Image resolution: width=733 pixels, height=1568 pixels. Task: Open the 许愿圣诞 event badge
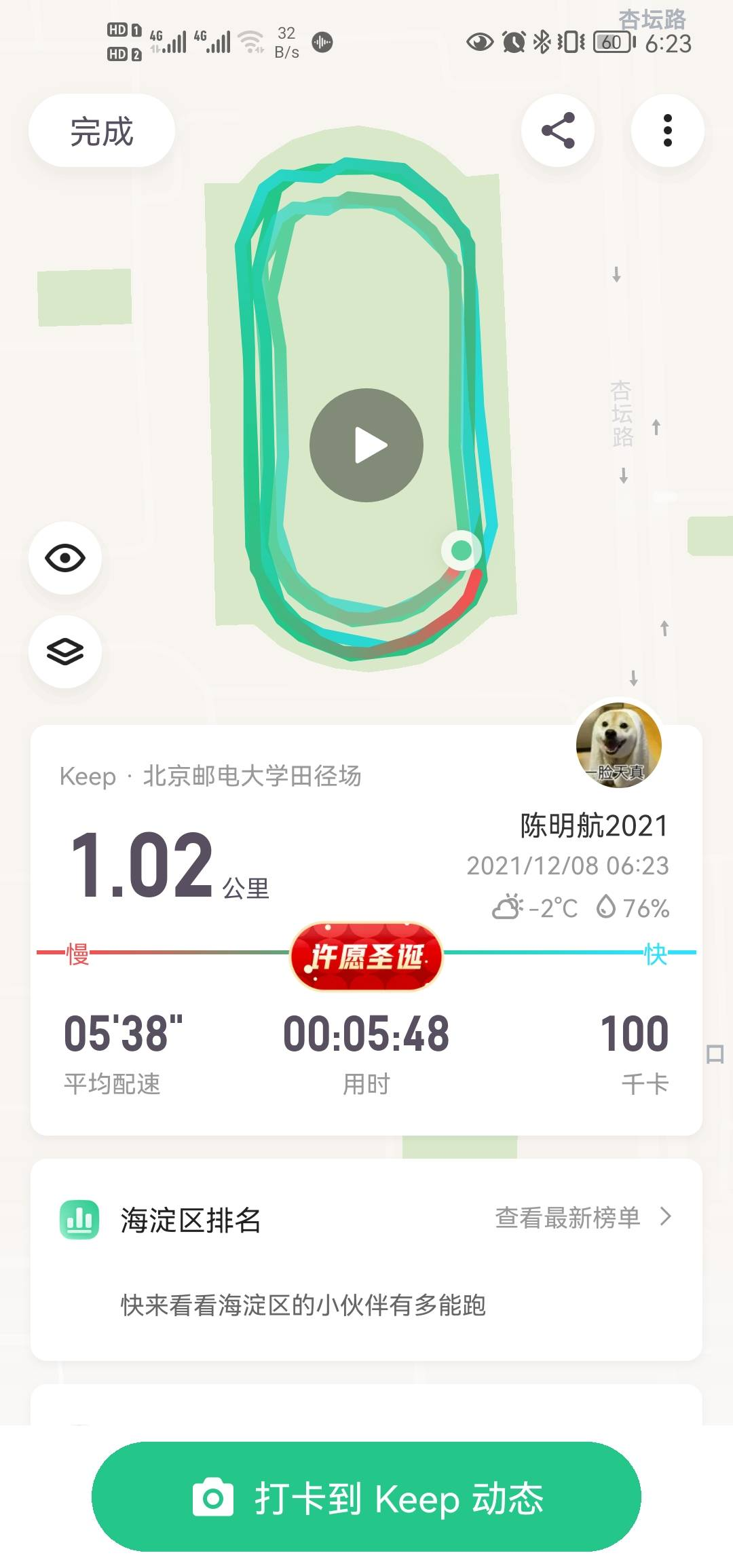[x=366, y=956]
